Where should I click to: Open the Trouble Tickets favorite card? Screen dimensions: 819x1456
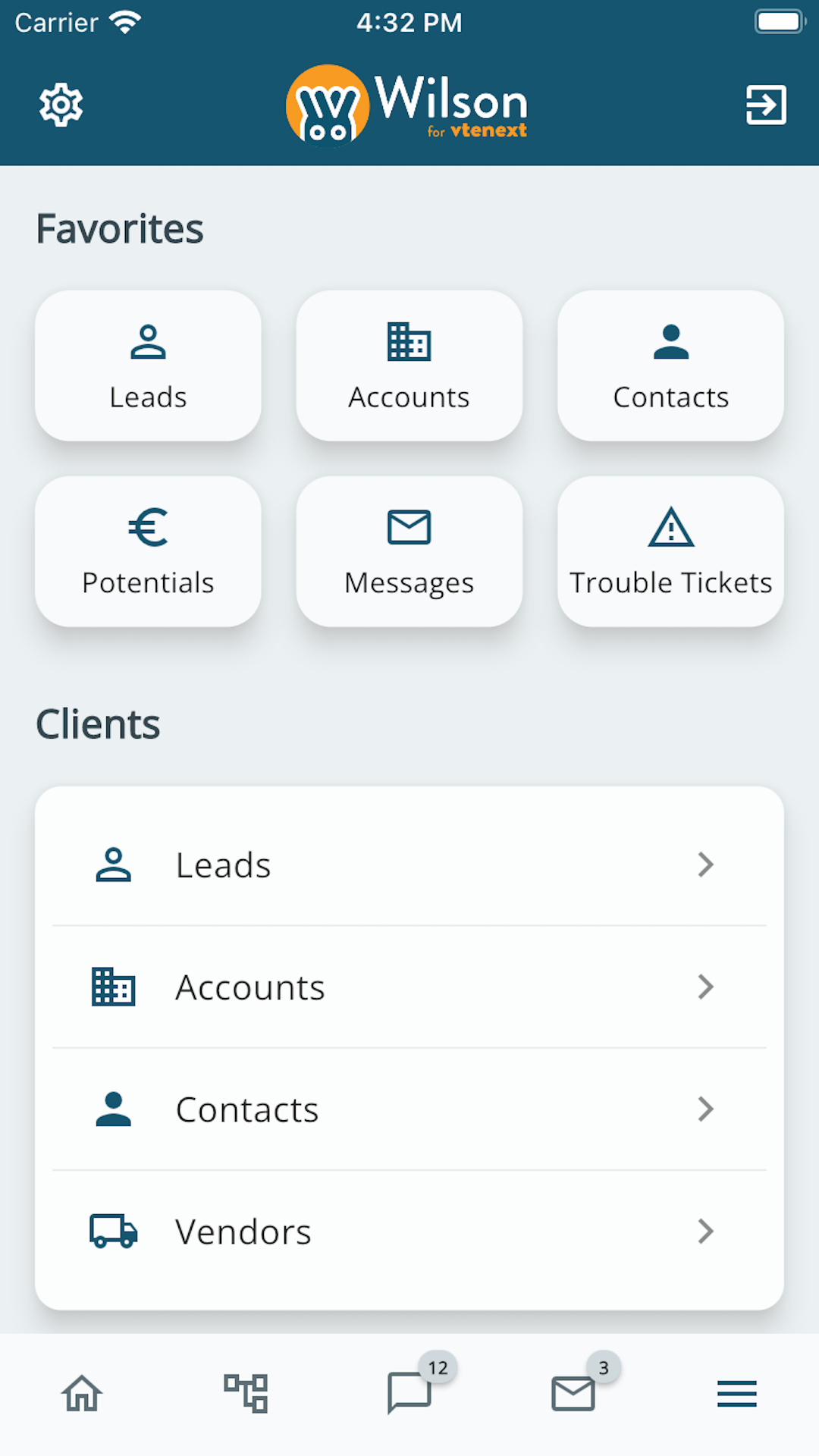pos(670,551)
